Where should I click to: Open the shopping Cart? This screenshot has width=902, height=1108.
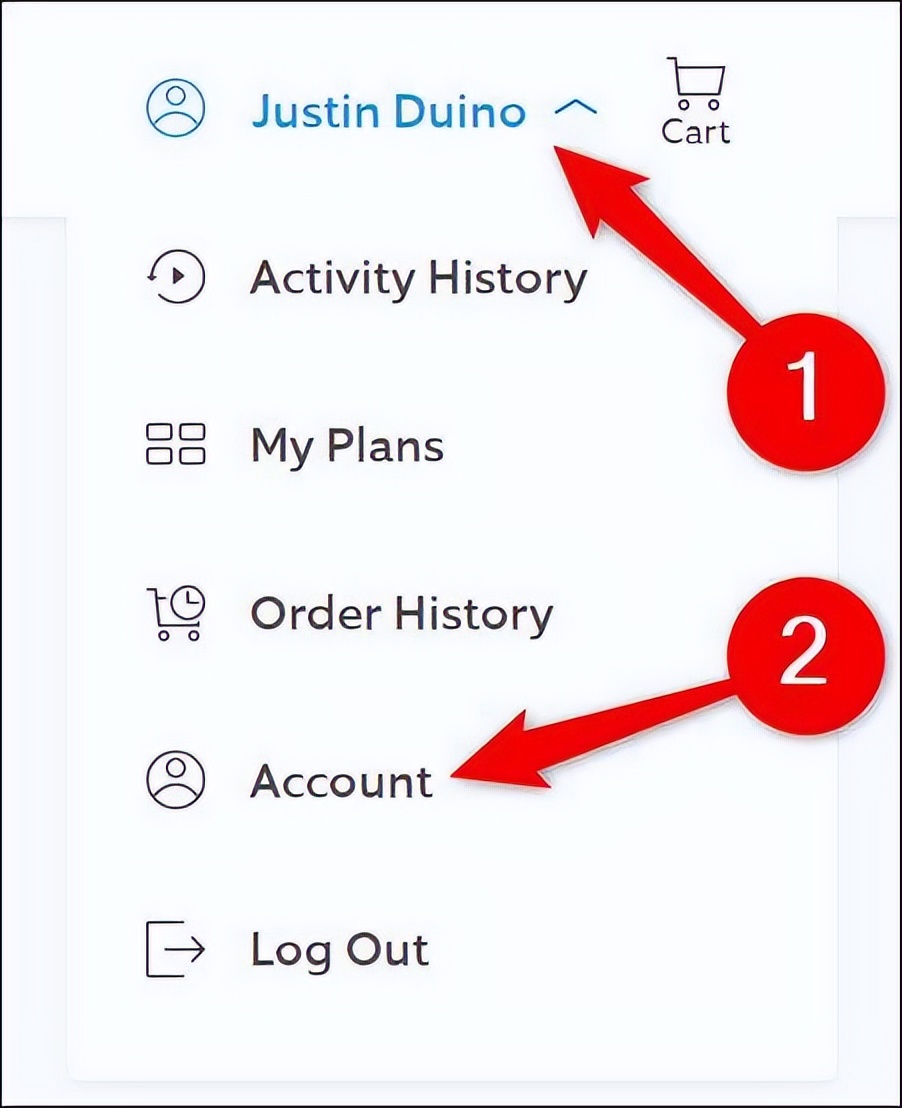click(696, 104)
